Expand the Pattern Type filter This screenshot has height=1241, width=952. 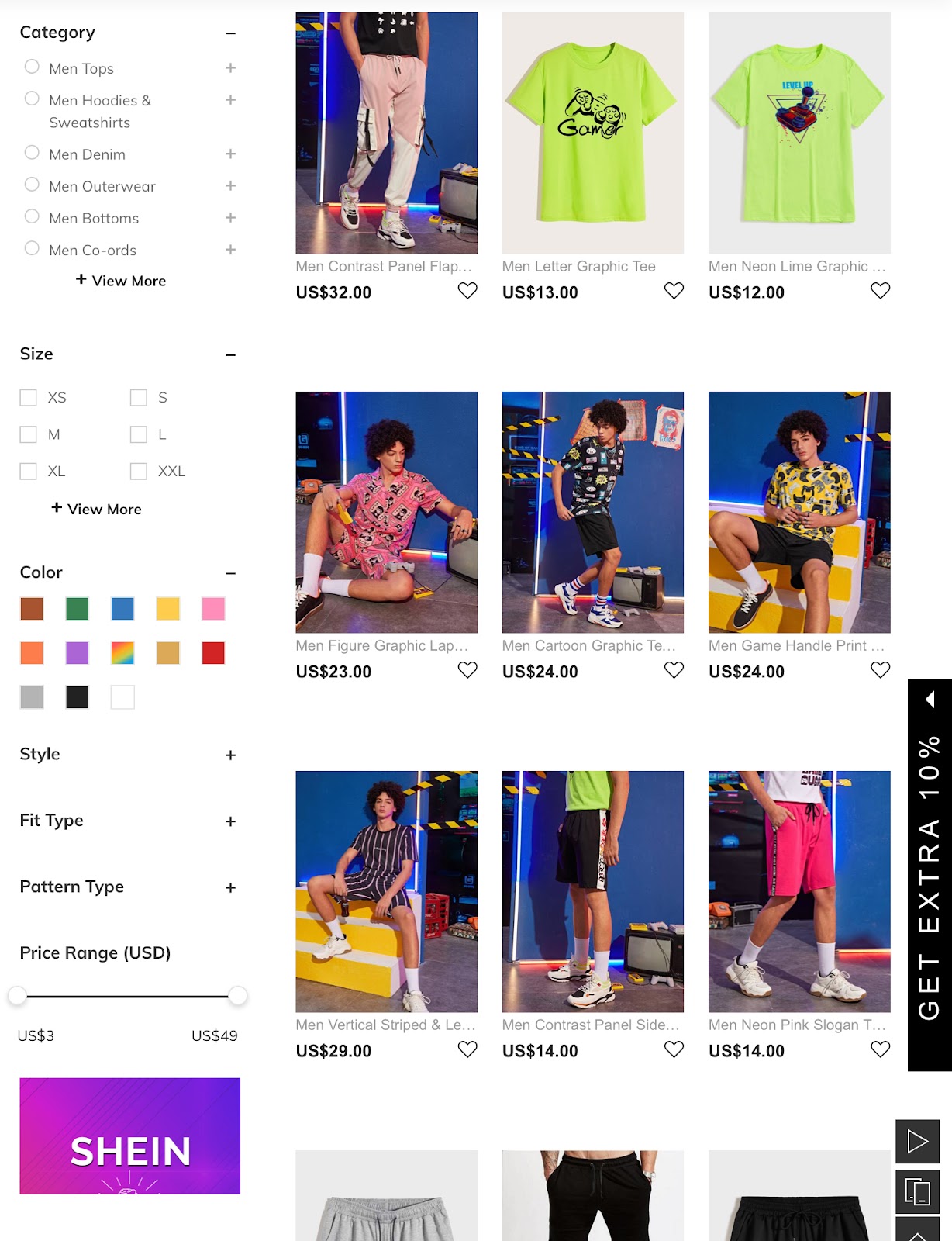230,888
